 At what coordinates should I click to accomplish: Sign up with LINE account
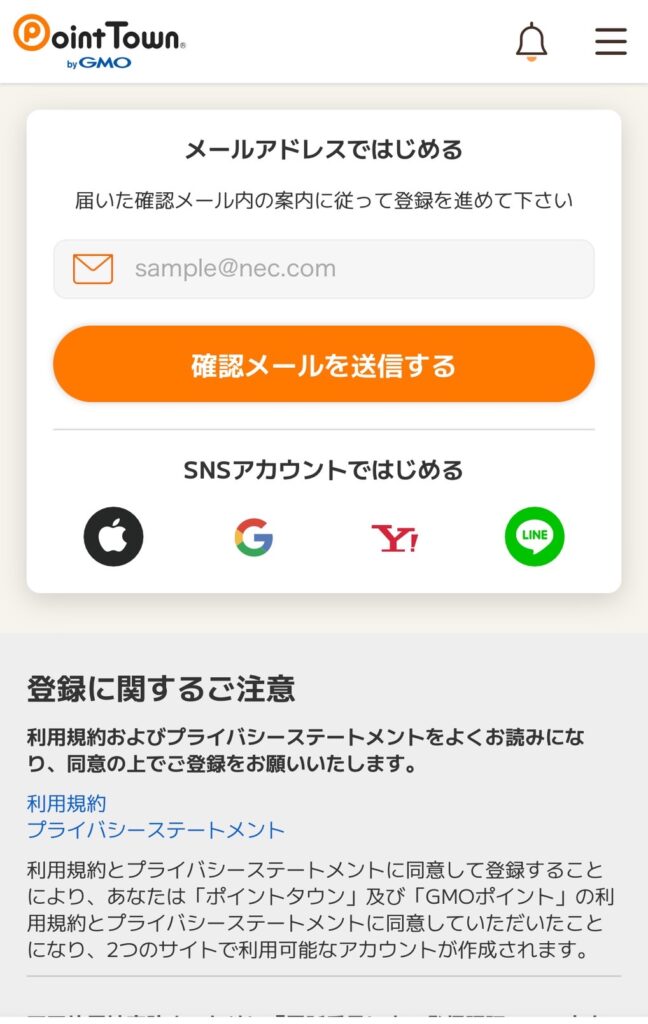coord(534,537)
